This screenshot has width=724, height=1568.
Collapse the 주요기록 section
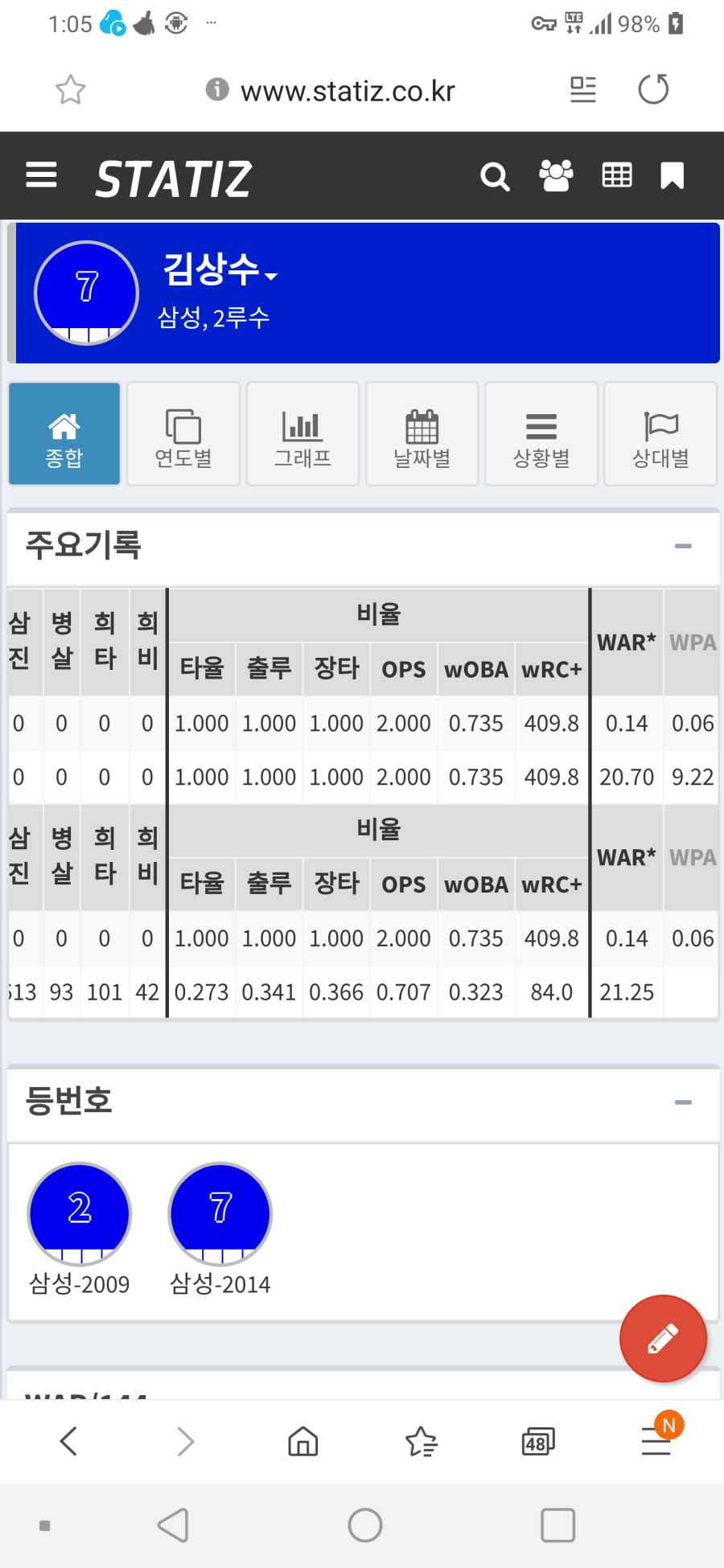tap(683, 546)
